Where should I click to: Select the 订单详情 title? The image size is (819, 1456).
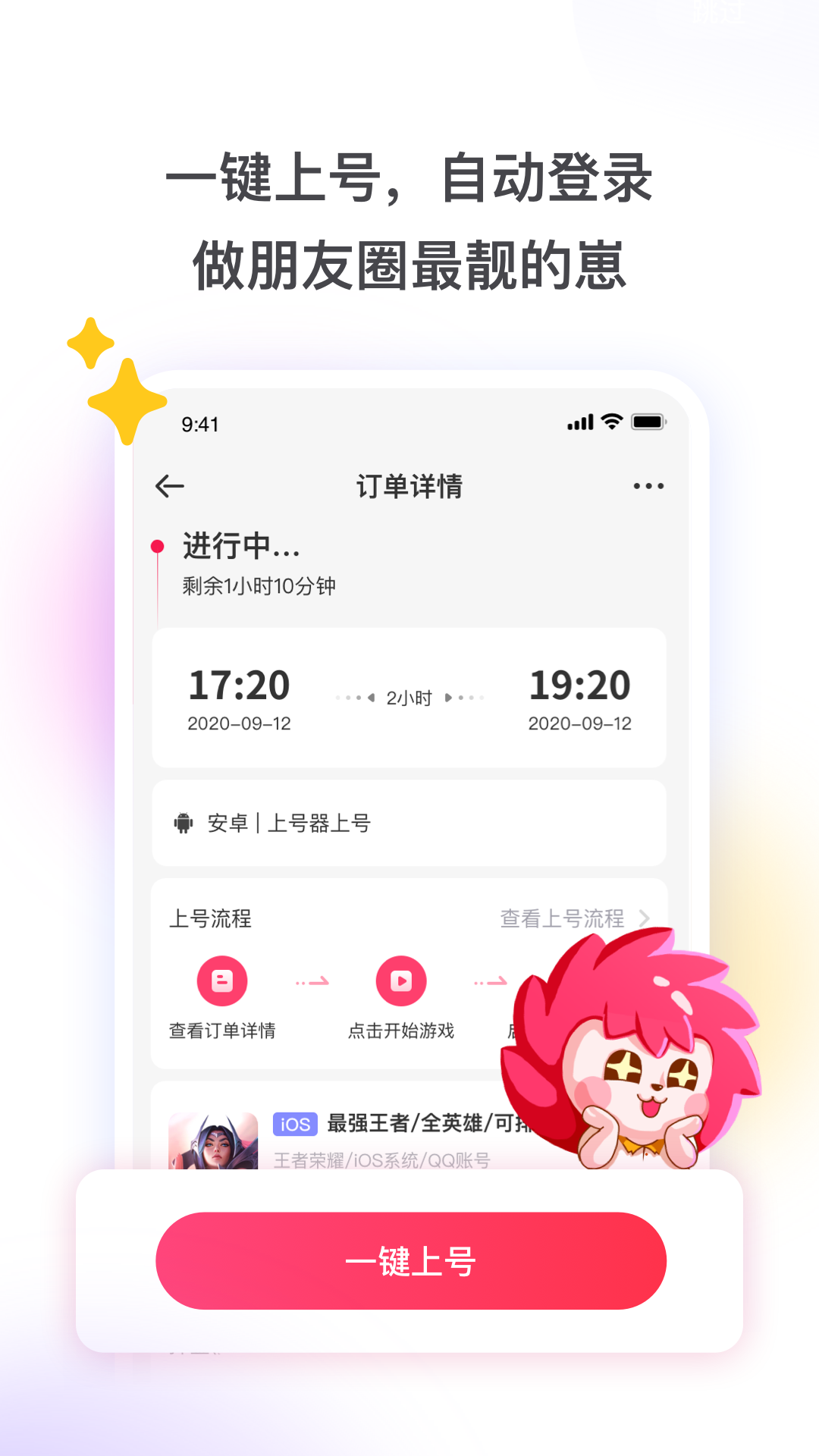(409, 485)
